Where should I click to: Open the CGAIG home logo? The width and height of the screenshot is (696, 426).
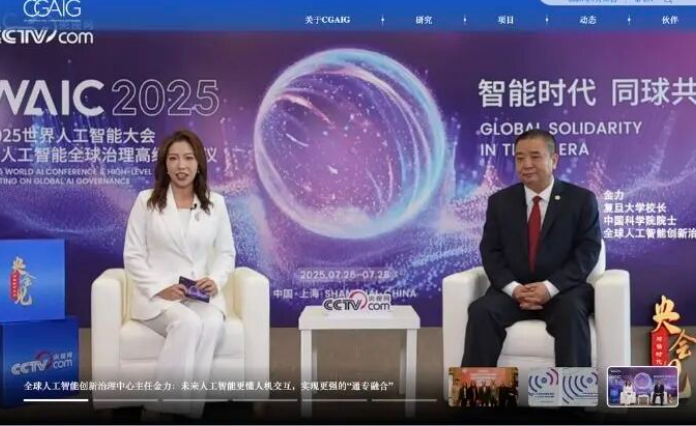[52, 8]
